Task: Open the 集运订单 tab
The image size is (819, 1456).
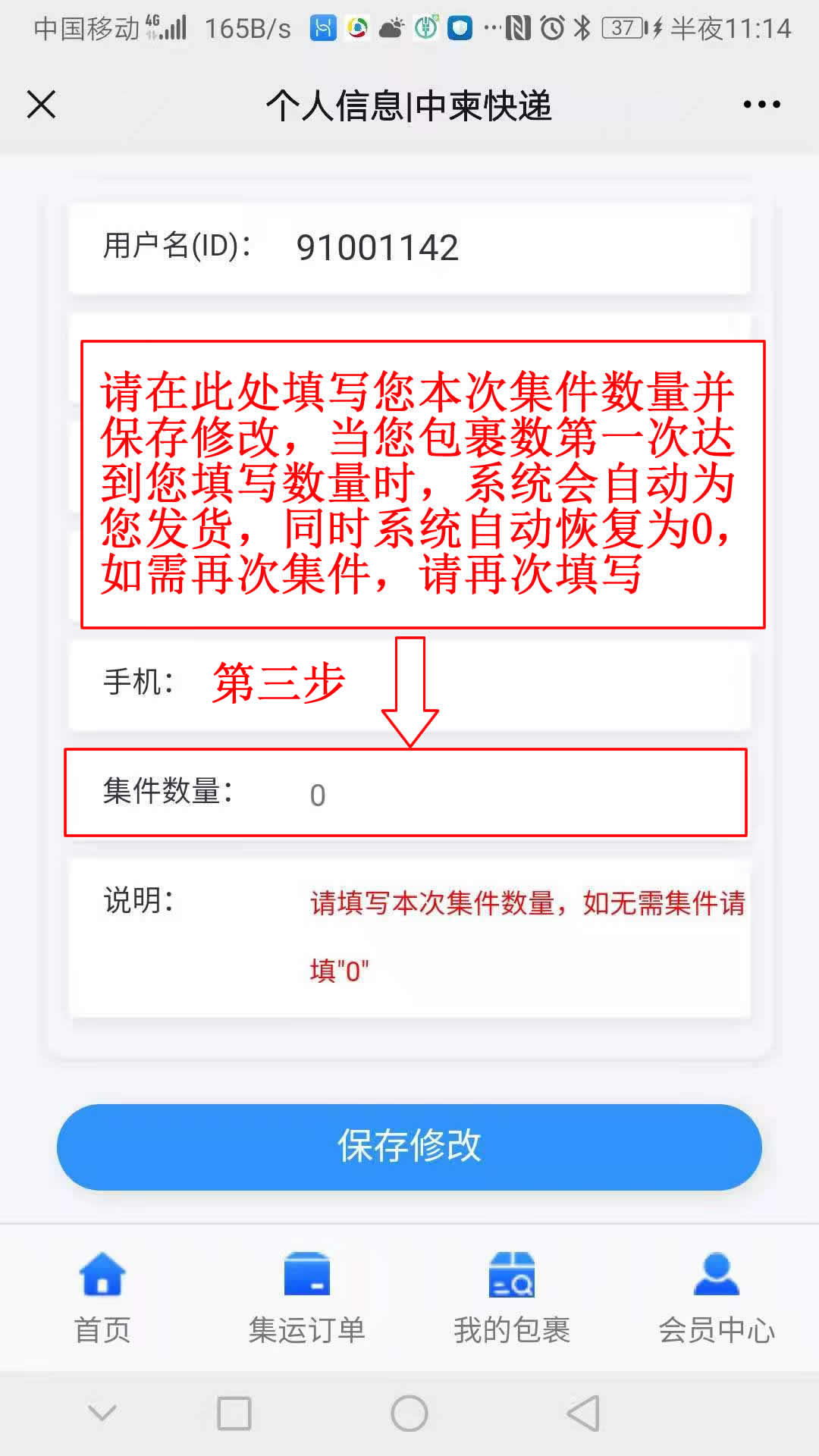Action: point(307,1298)
